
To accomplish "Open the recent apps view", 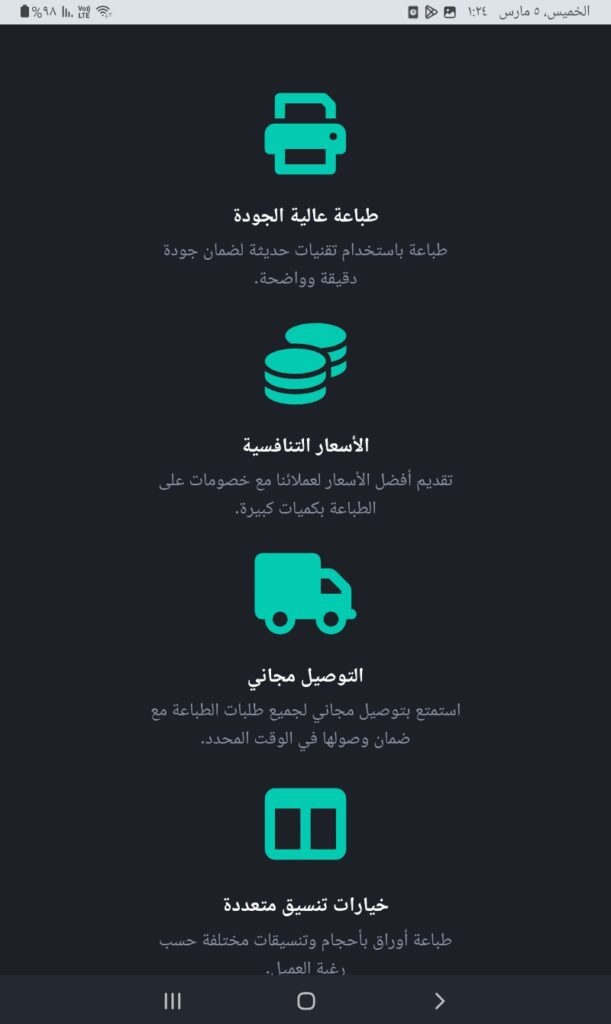I will [x=172, y=1000].
